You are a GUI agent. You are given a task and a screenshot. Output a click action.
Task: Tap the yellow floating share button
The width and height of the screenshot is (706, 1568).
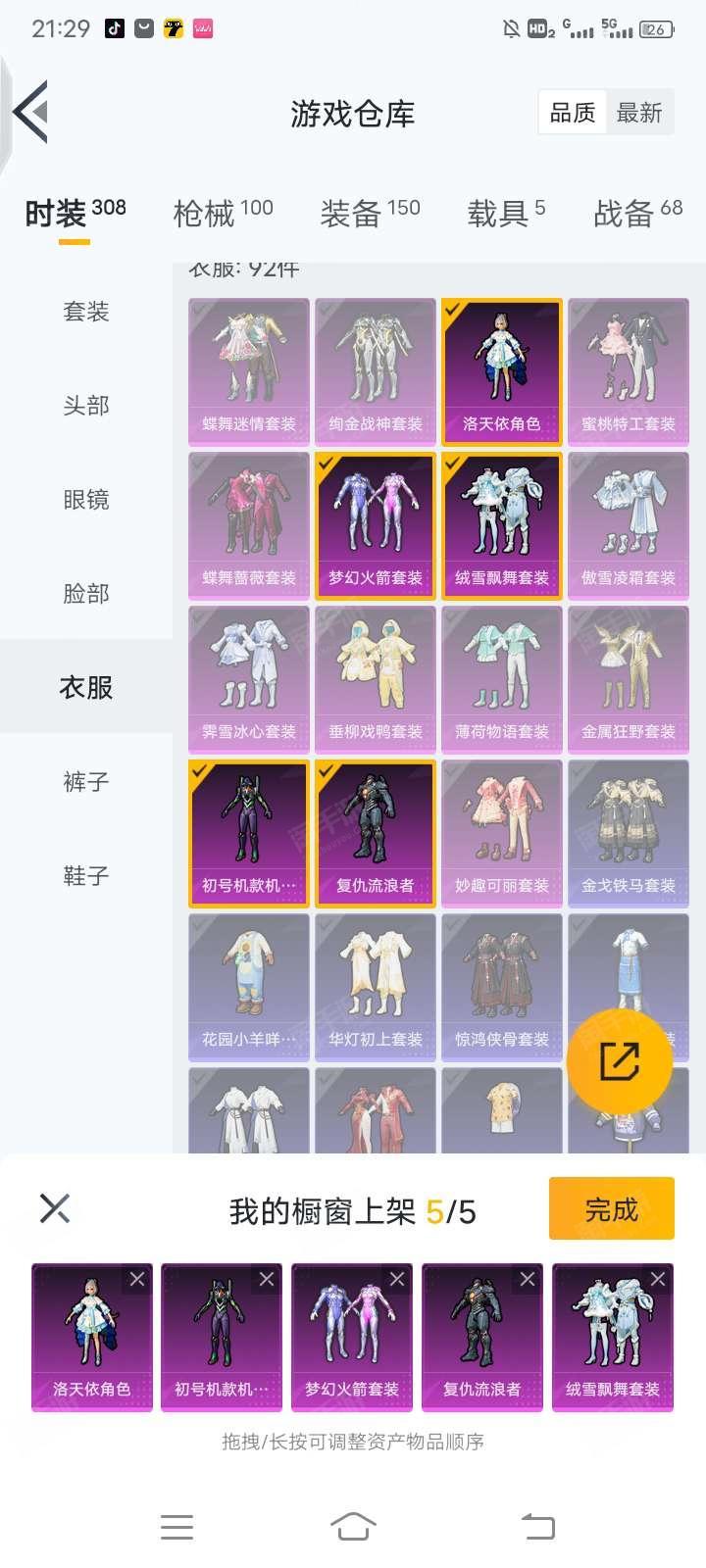tap(619, 1061)
